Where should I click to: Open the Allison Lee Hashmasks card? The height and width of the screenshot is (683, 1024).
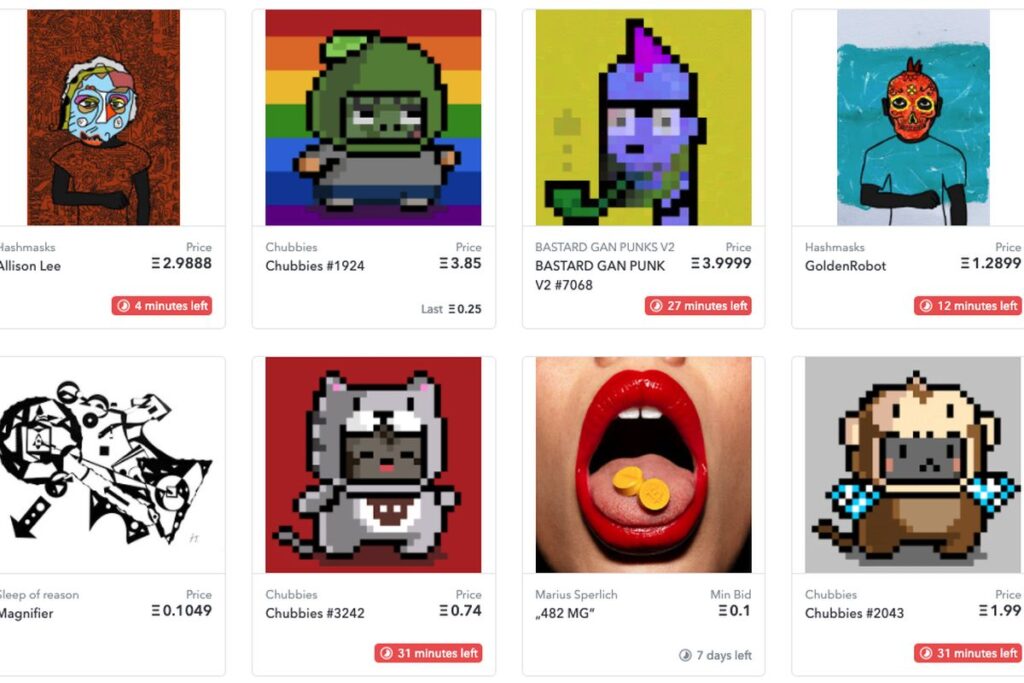[x=104, y=118]
